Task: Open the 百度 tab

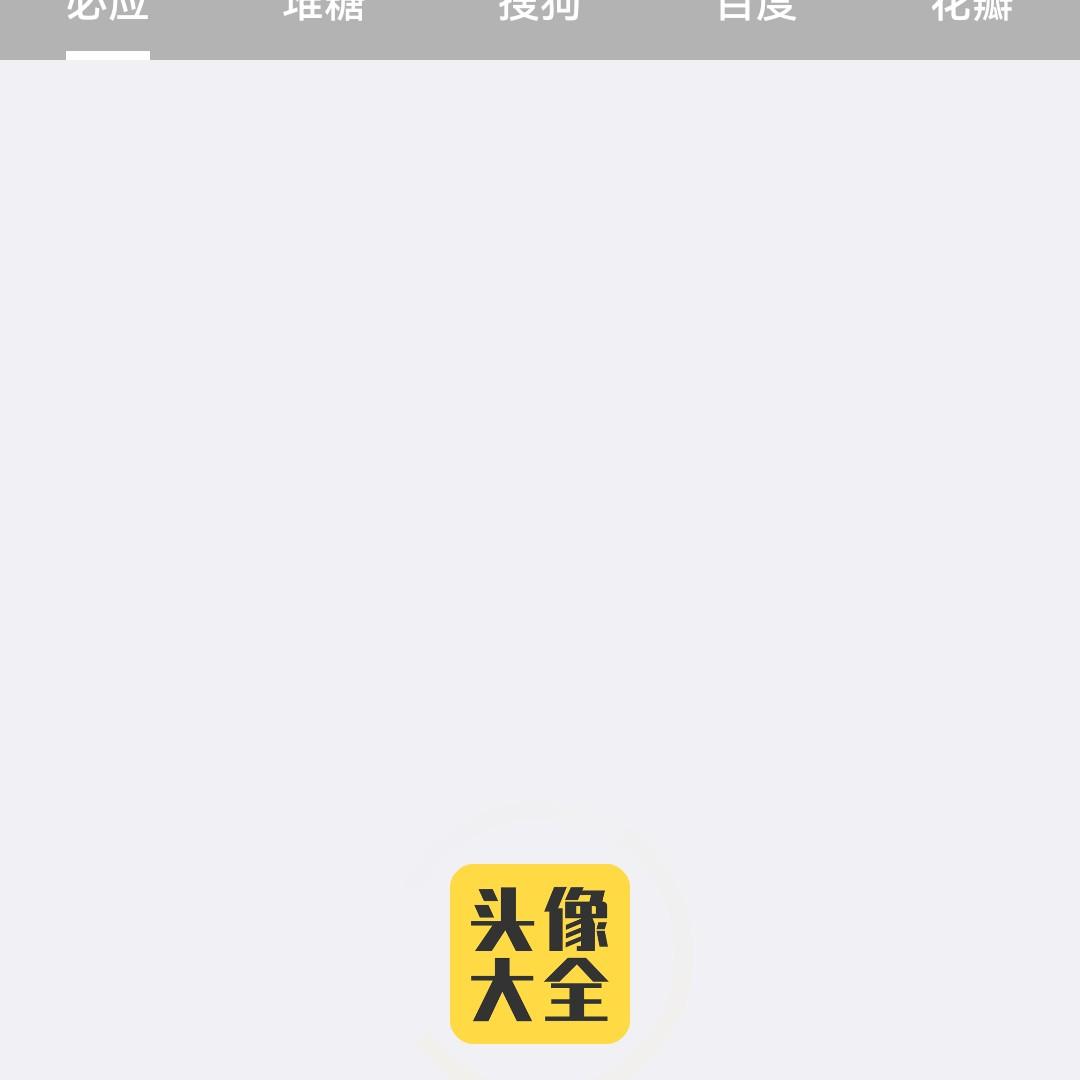Action: [x=756, y=10]
